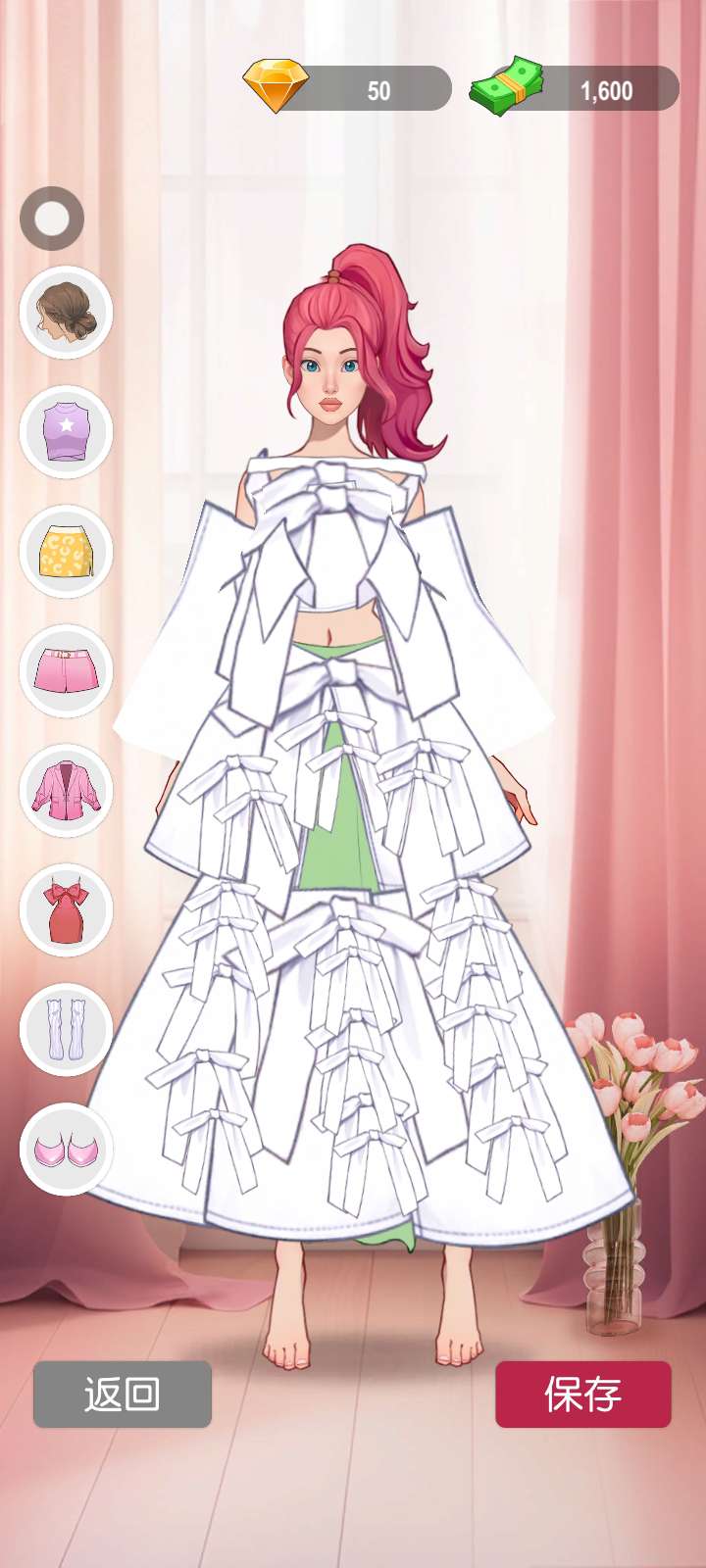This screenshot has height=1568, width=706.
Task: Select the pink jacket category
Action: point(67,791)
